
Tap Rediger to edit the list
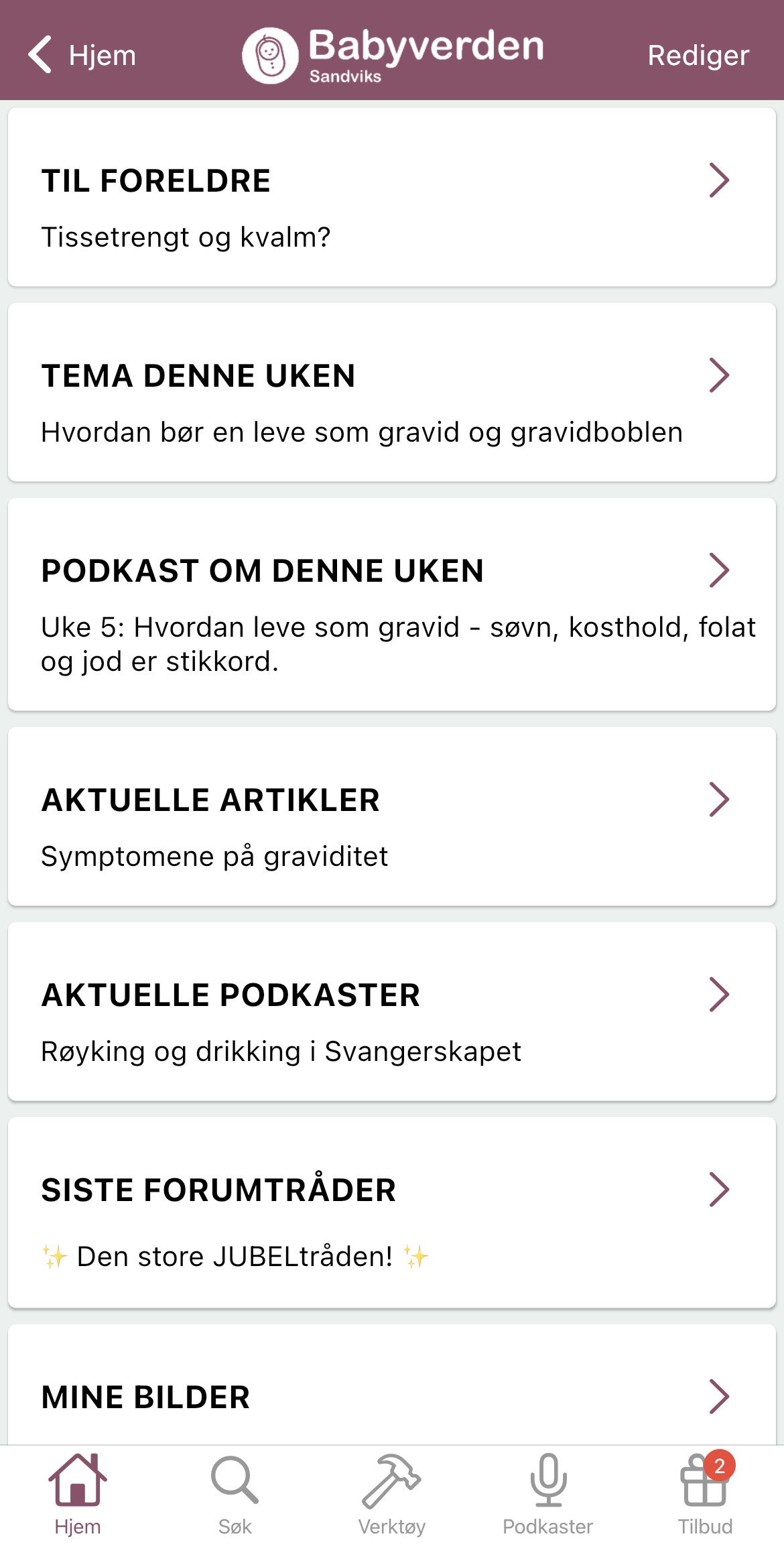(698, 55)
